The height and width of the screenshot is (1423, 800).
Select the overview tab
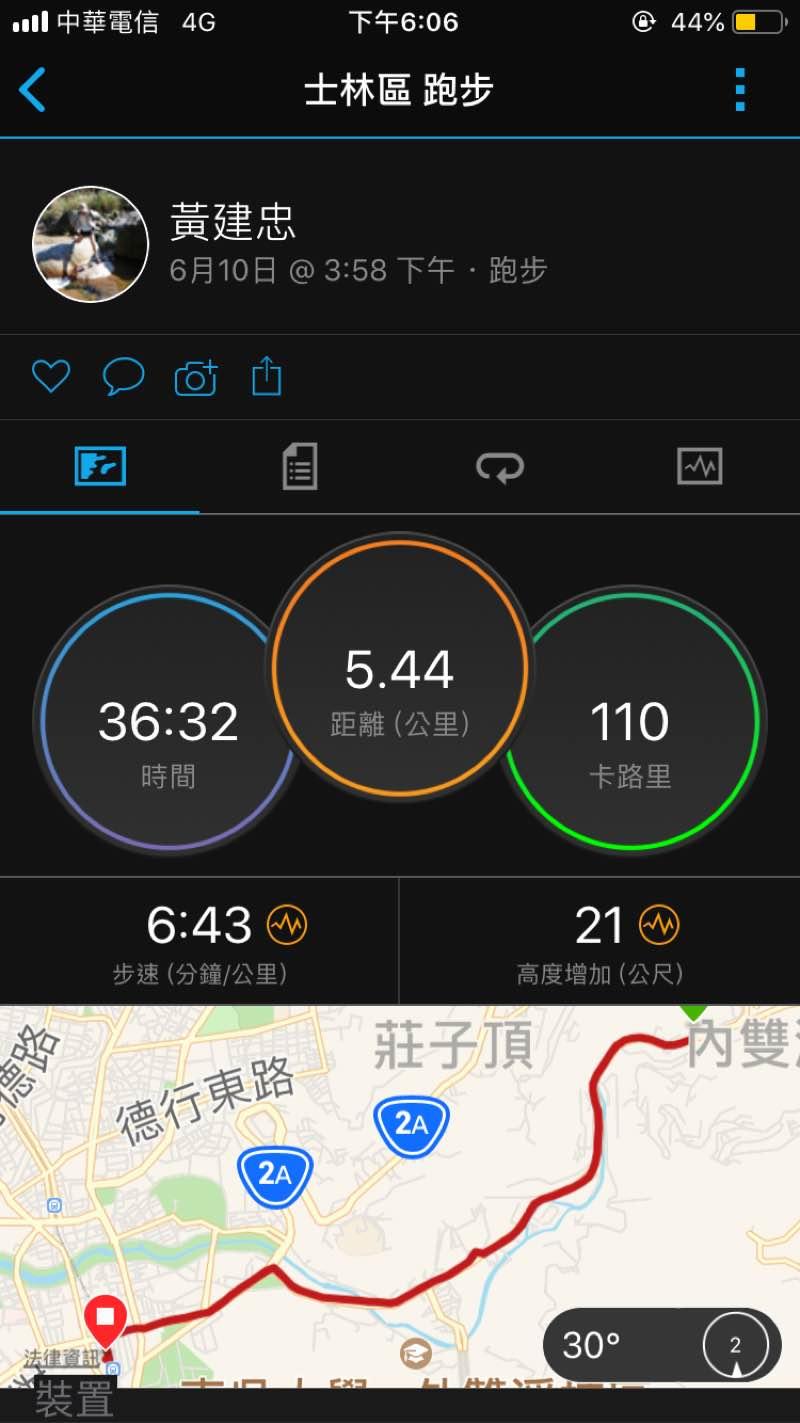[x=100, y=466]
